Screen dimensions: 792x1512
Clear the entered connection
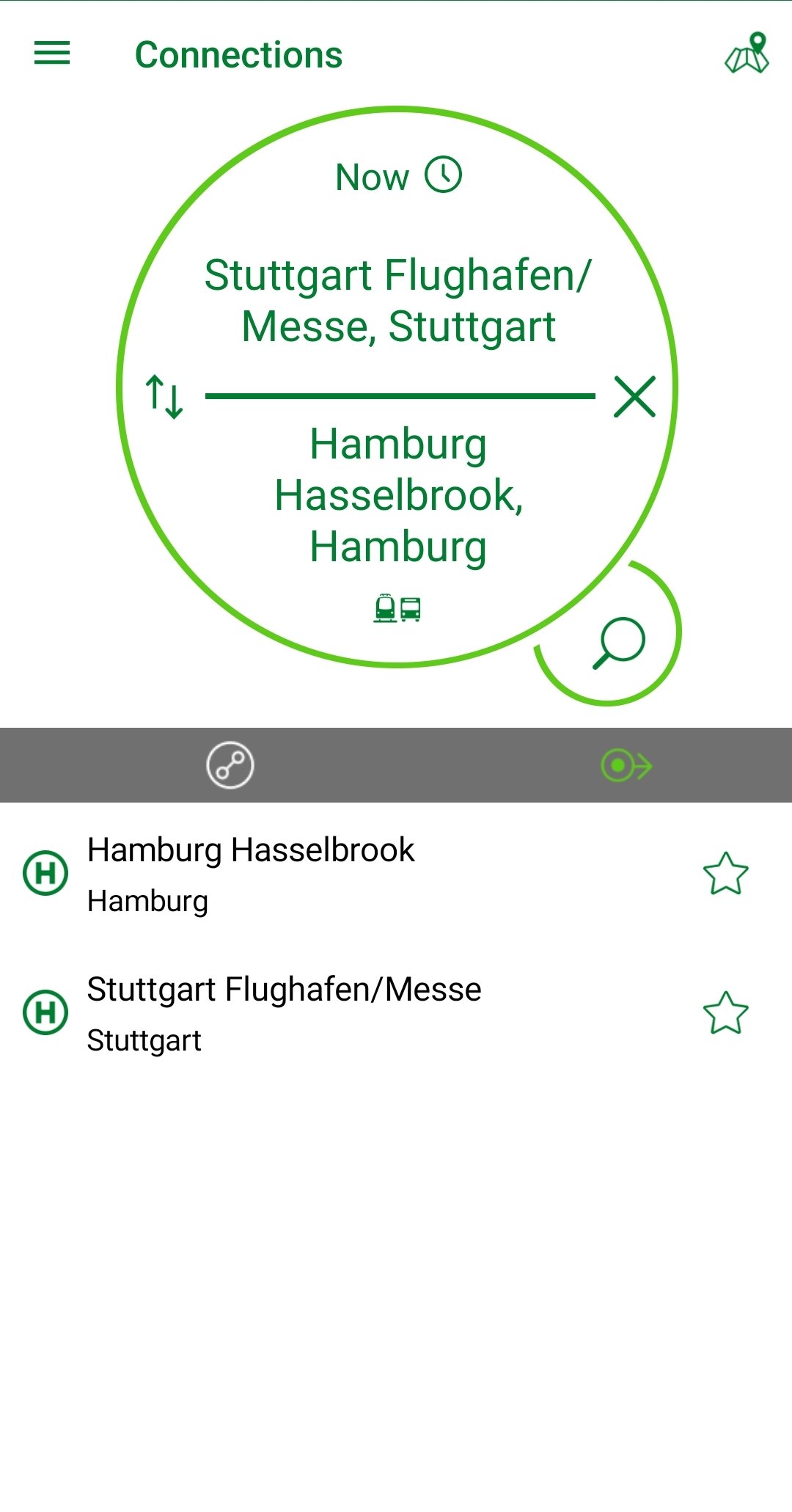pos(634,397)
